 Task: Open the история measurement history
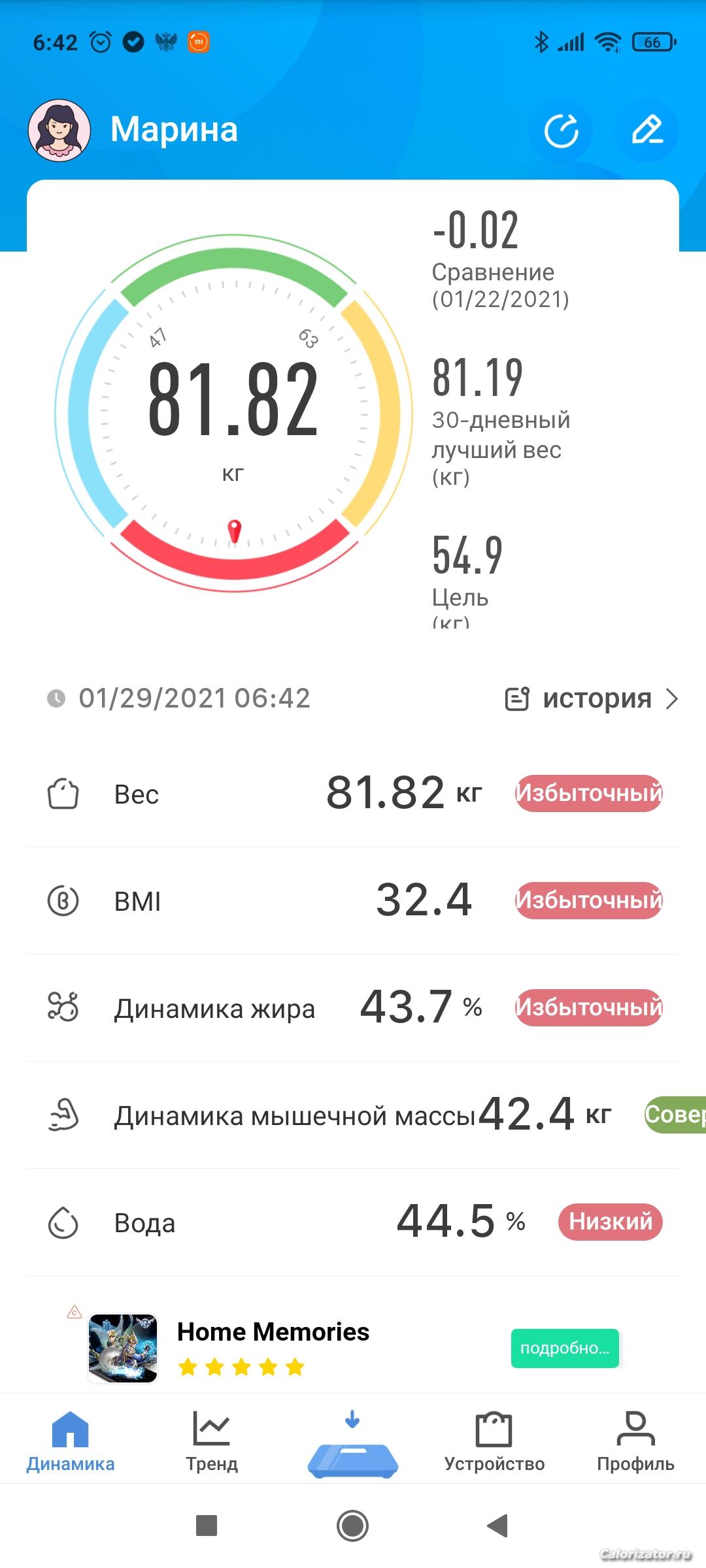click(592, 698)
